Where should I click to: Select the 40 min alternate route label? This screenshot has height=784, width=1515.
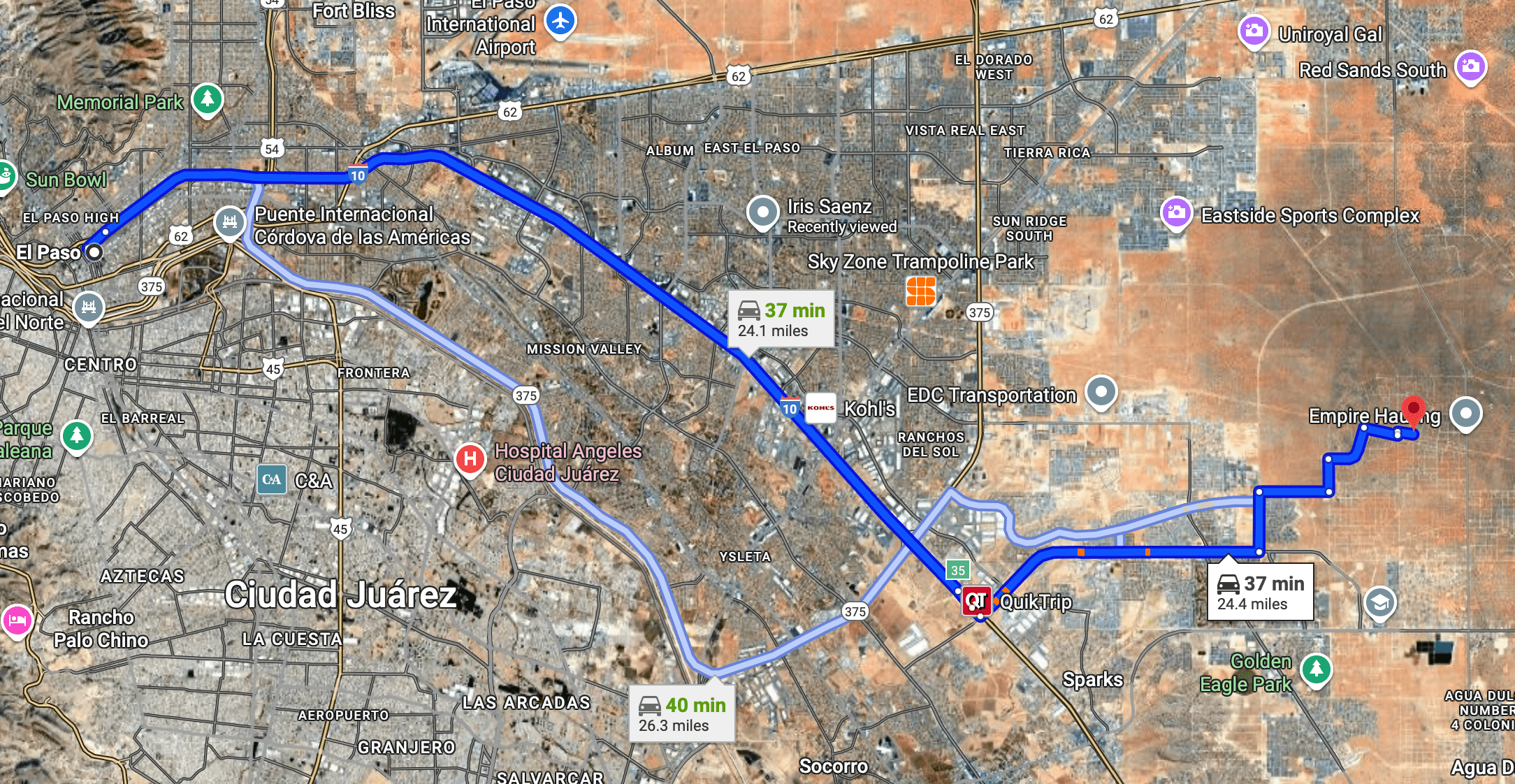coord(682,714)
